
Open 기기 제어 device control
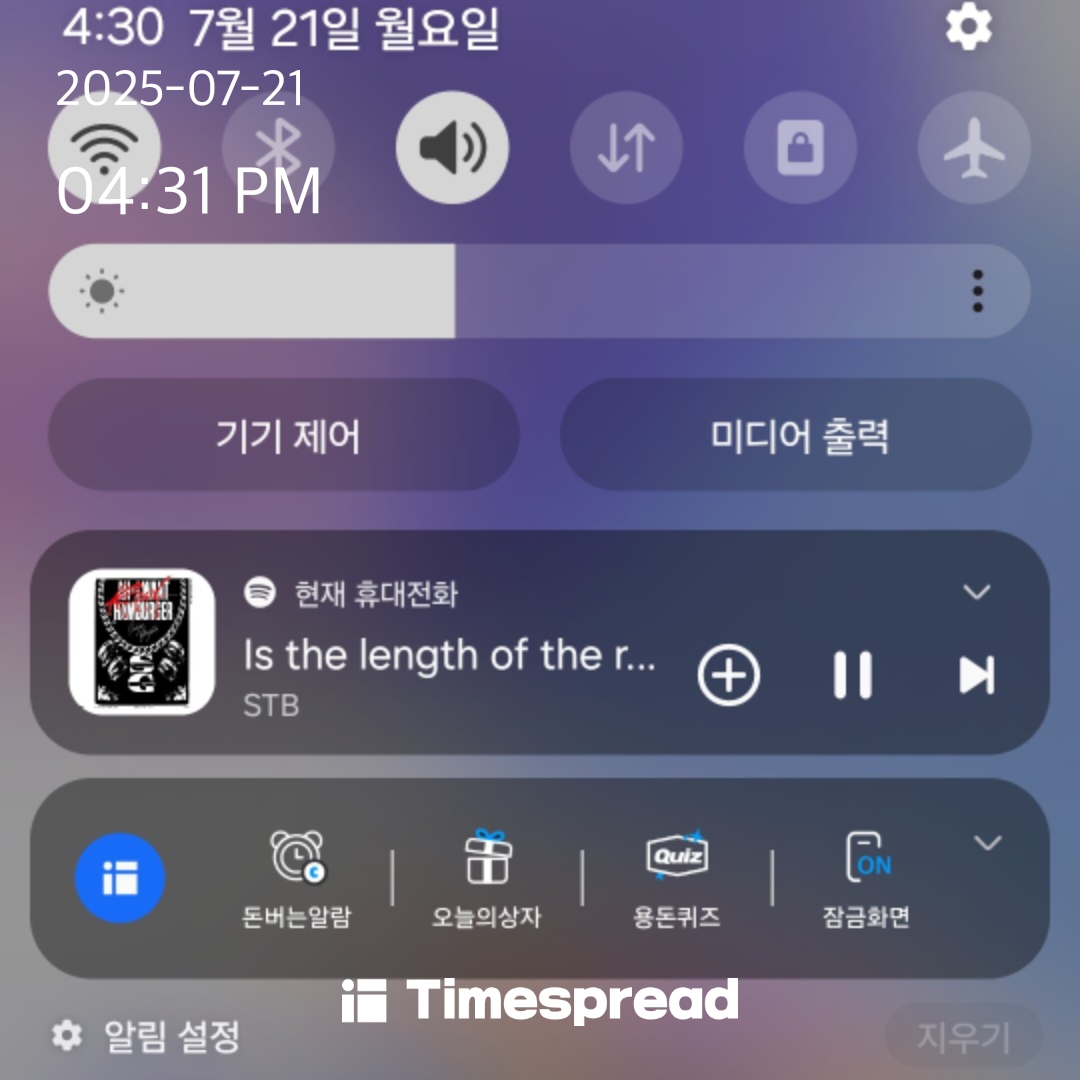coord(284,435)
